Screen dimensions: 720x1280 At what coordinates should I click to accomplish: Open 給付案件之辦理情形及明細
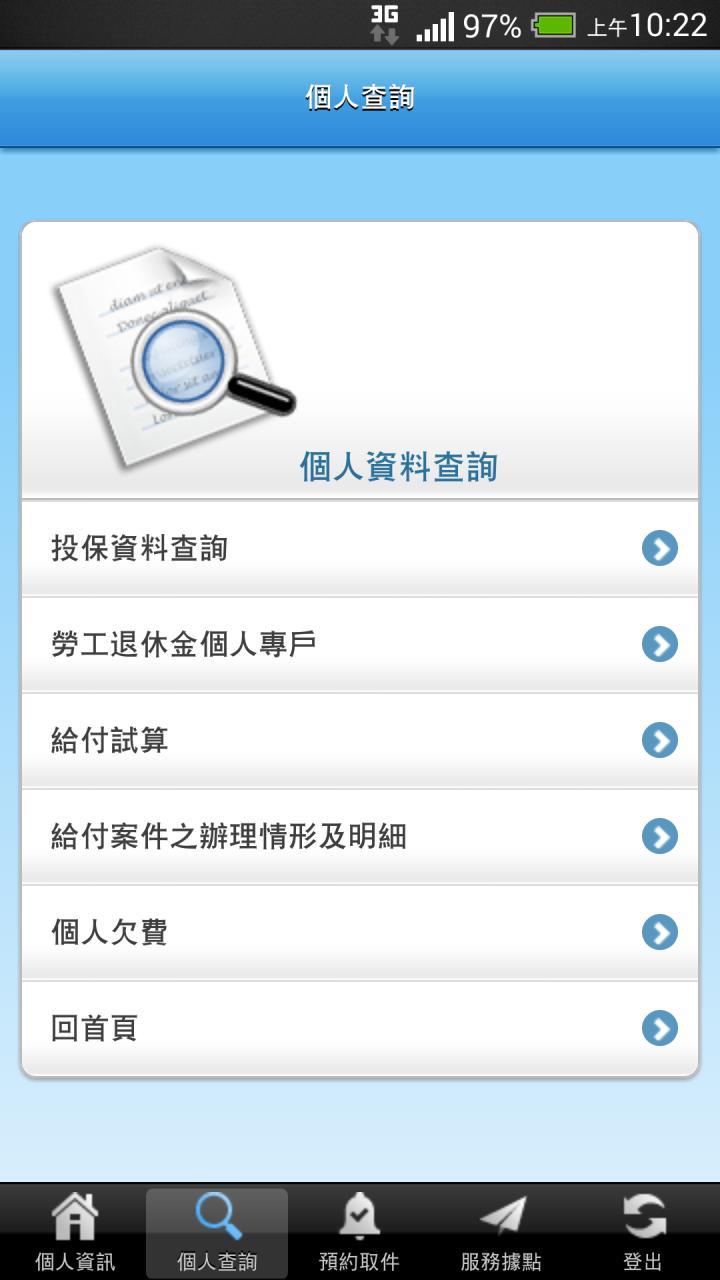(360, 836)
